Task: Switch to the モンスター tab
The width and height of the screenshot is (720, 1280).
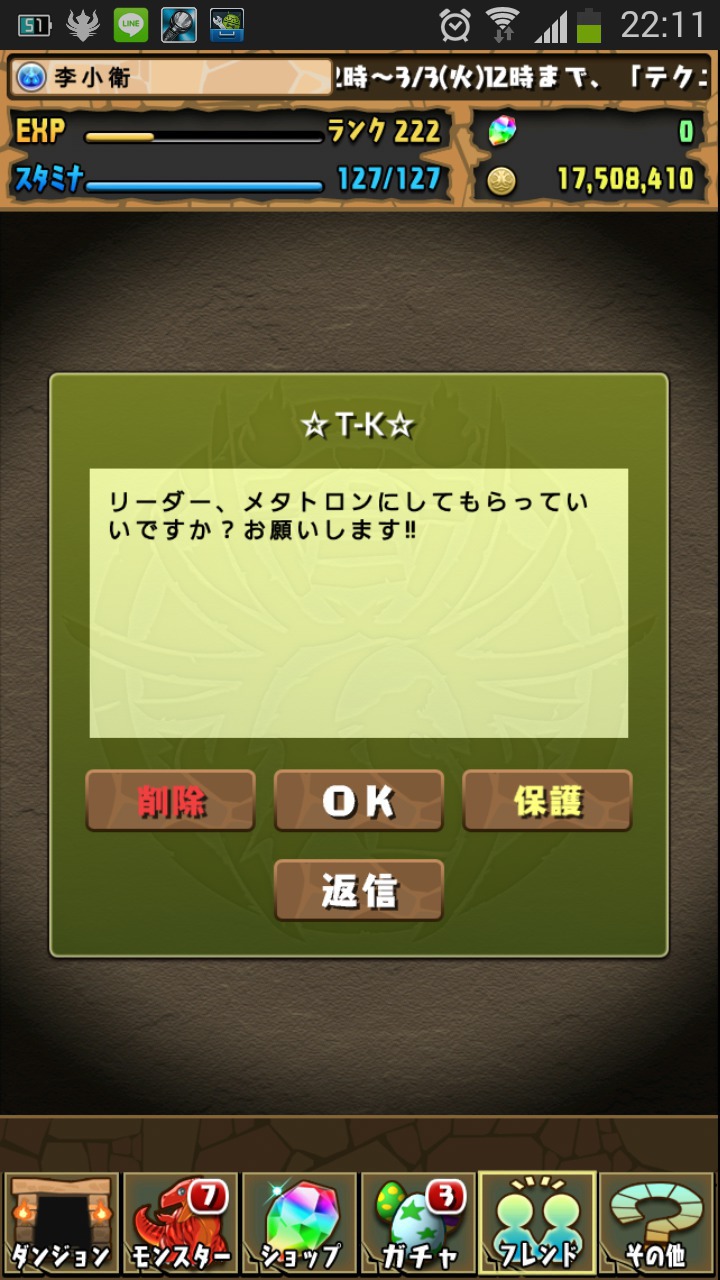Action: tap(180, 1223)
